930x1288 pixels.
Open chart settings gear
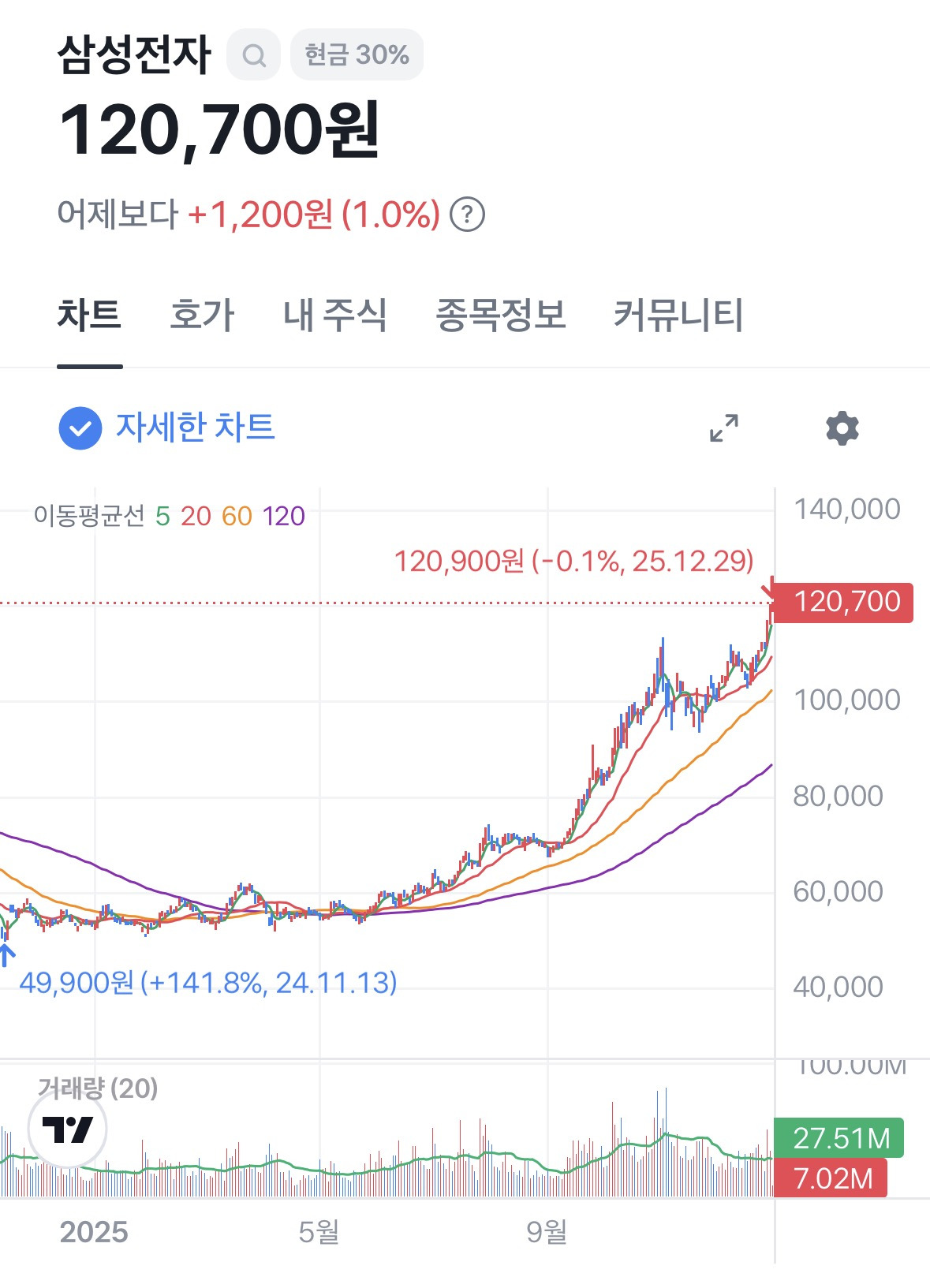pyautogui.click(x=842, y=428)
